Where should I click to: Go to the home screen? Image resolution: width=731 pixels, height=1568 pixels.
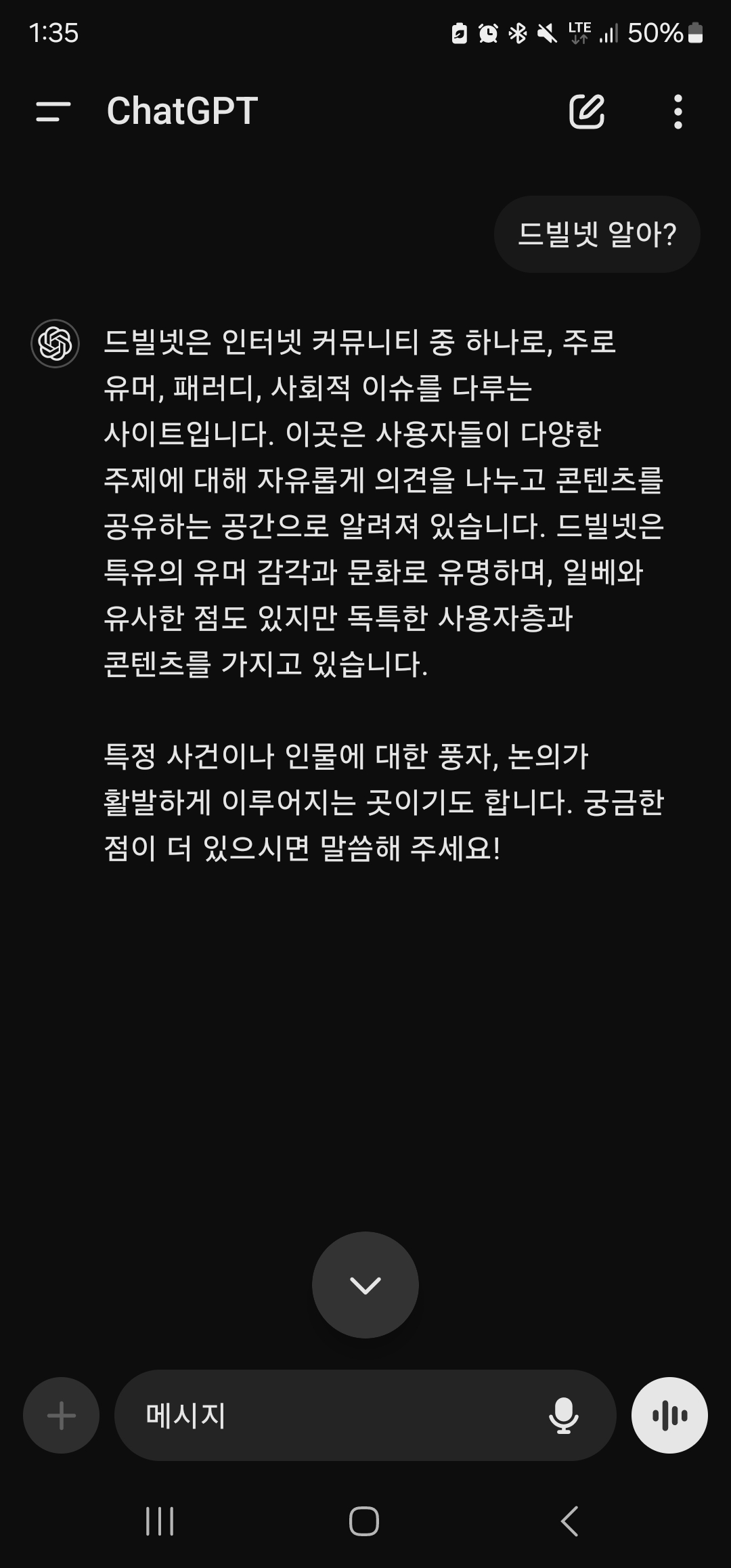[x=364, y=1521]
